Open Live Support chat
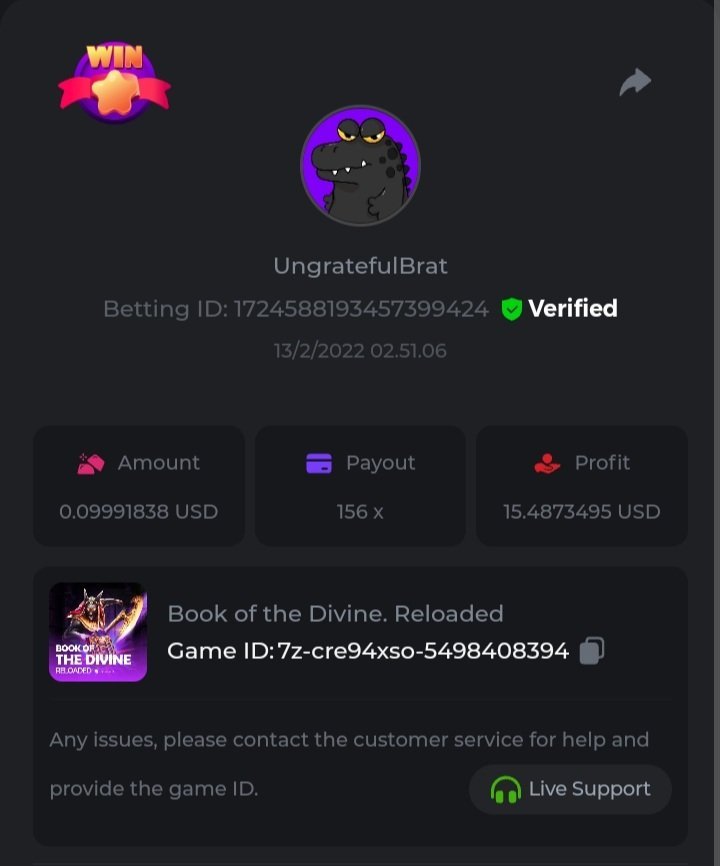The image size is (720, 866). point(570,789)
